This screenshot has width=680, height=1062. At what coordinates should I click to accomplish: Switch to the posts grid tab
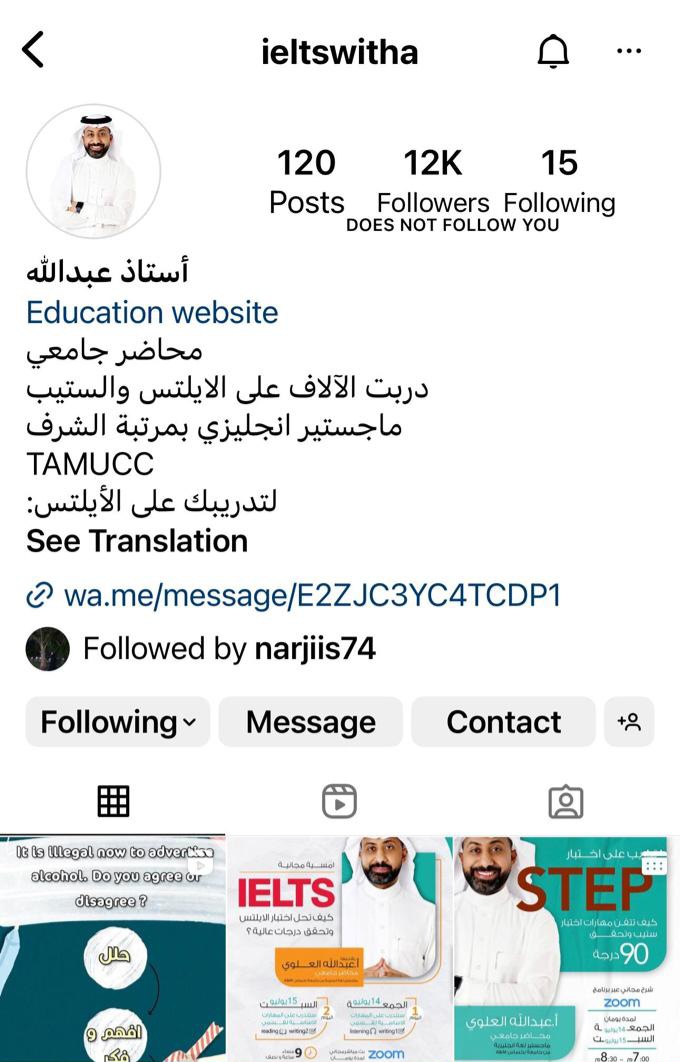tap(113, 801)
